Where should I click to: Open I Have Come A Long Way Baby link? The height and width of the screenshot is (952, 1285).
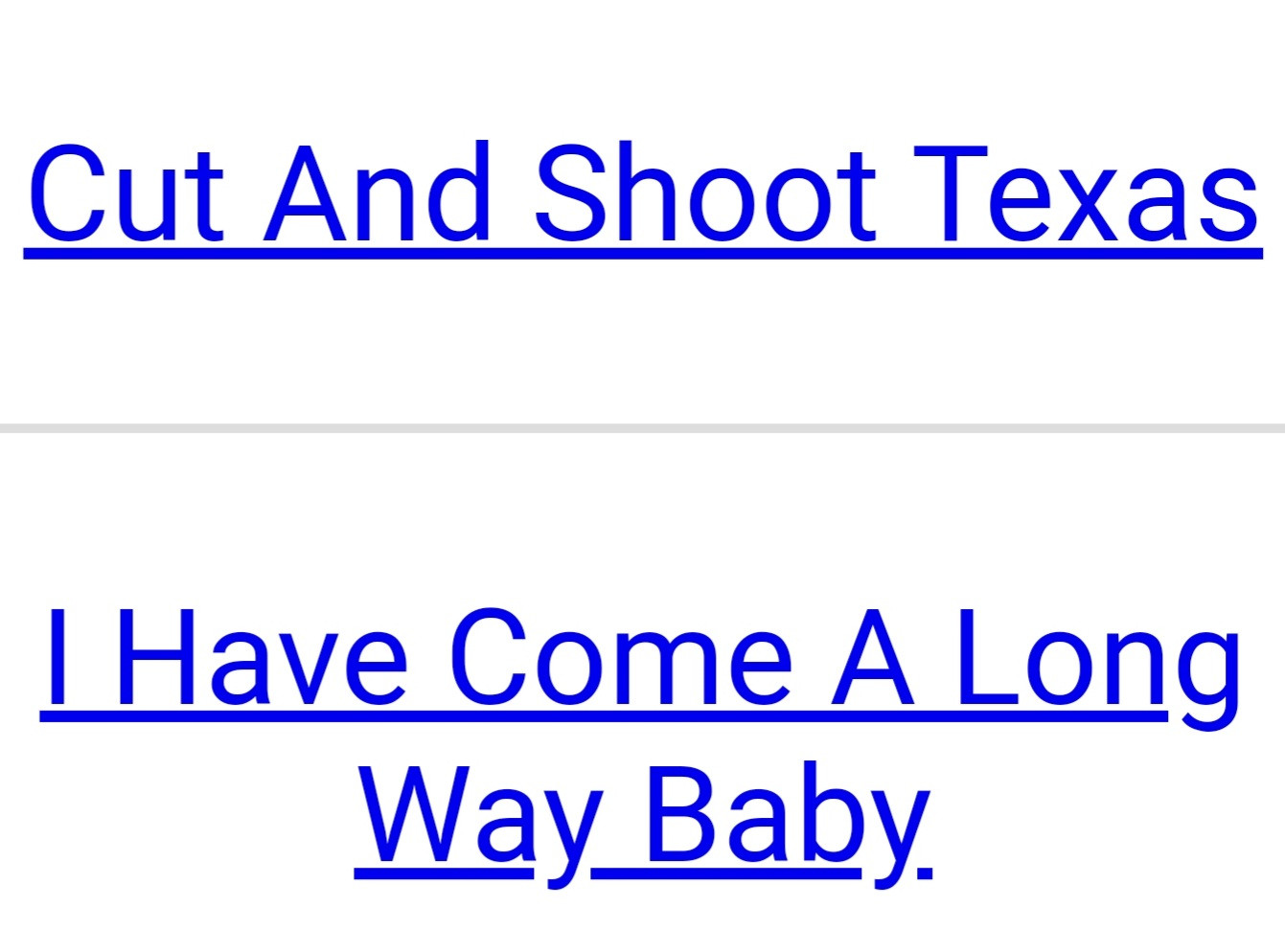point(642,661)
